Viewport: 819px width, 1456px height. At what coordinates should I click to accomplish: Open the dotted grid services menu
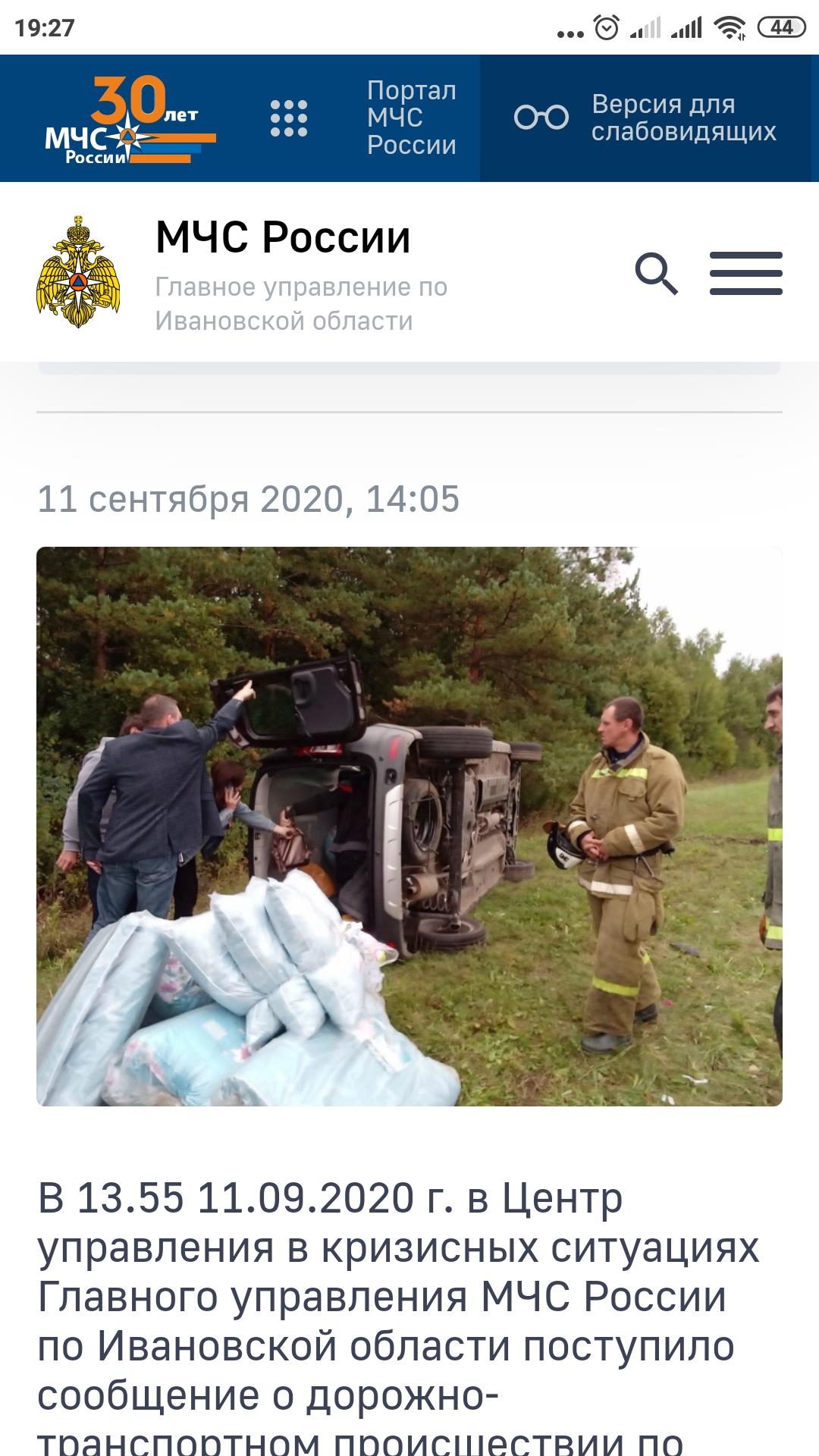289,118
